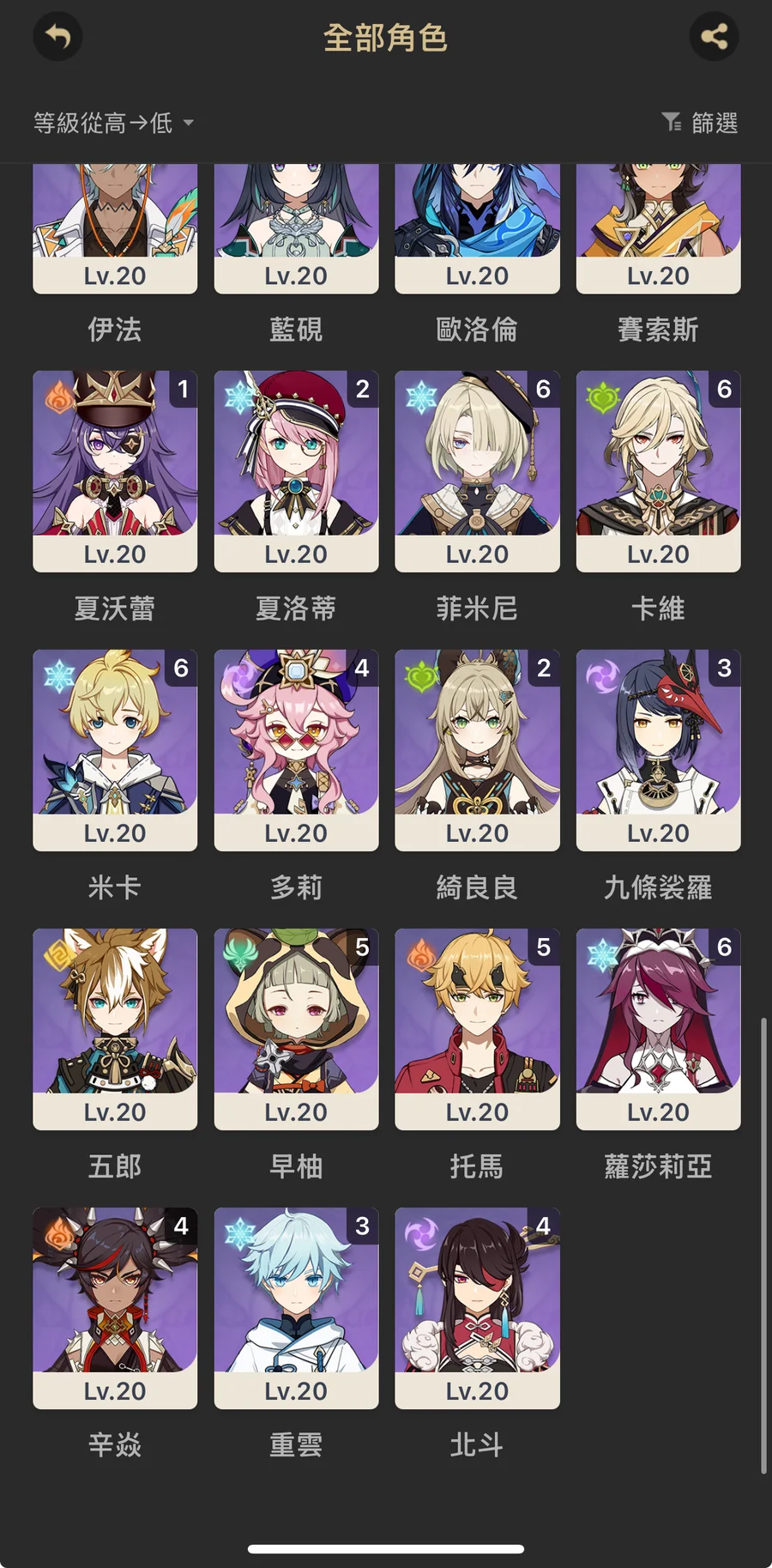Select the 蘿莎莉亞 character card
The height and width of the screenshot is (1568, 772).
tap(658, 1028)
